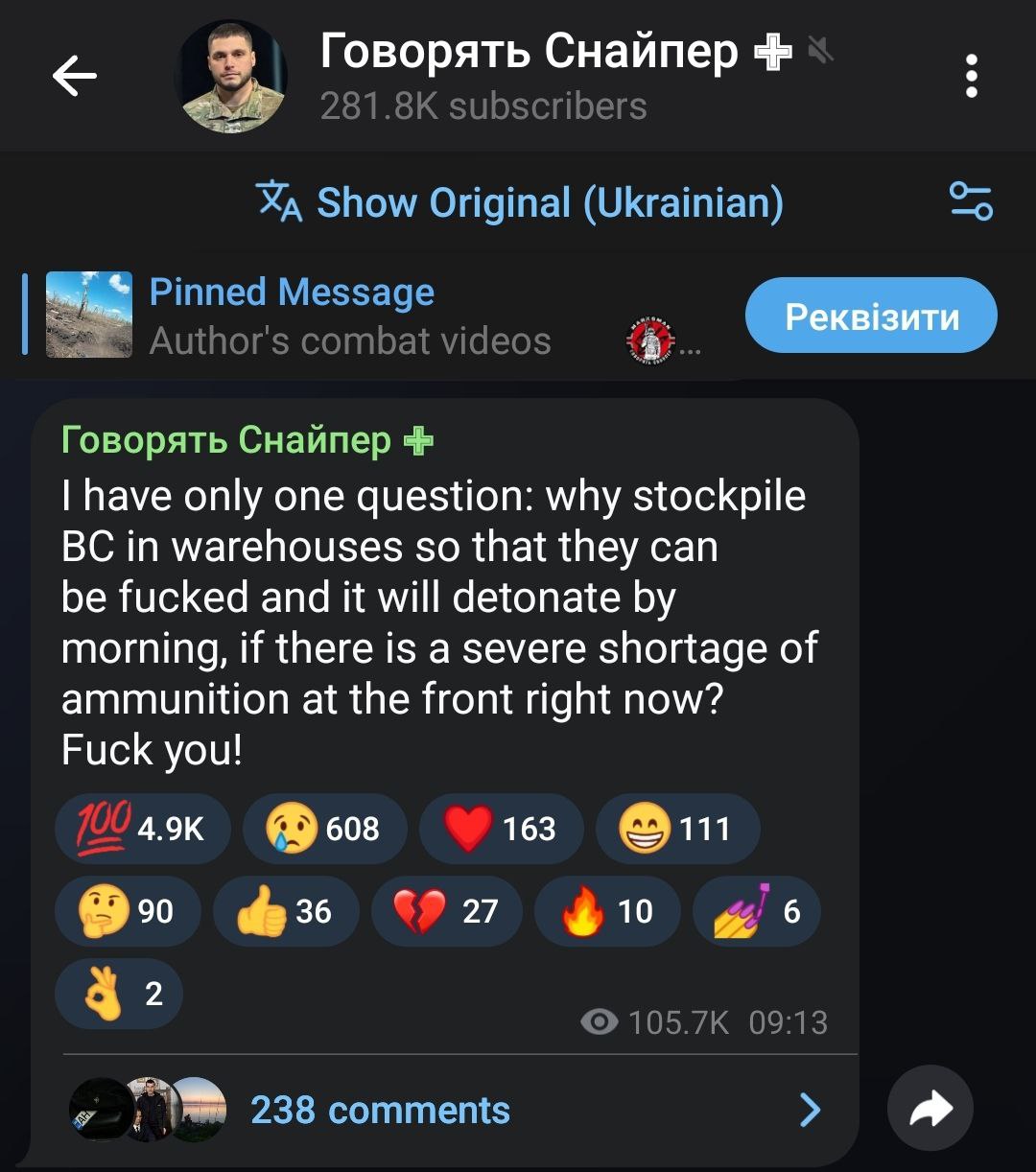React with the broken heart
This screenshot has height=1172, width=1036.
click(x=446, y=911)
